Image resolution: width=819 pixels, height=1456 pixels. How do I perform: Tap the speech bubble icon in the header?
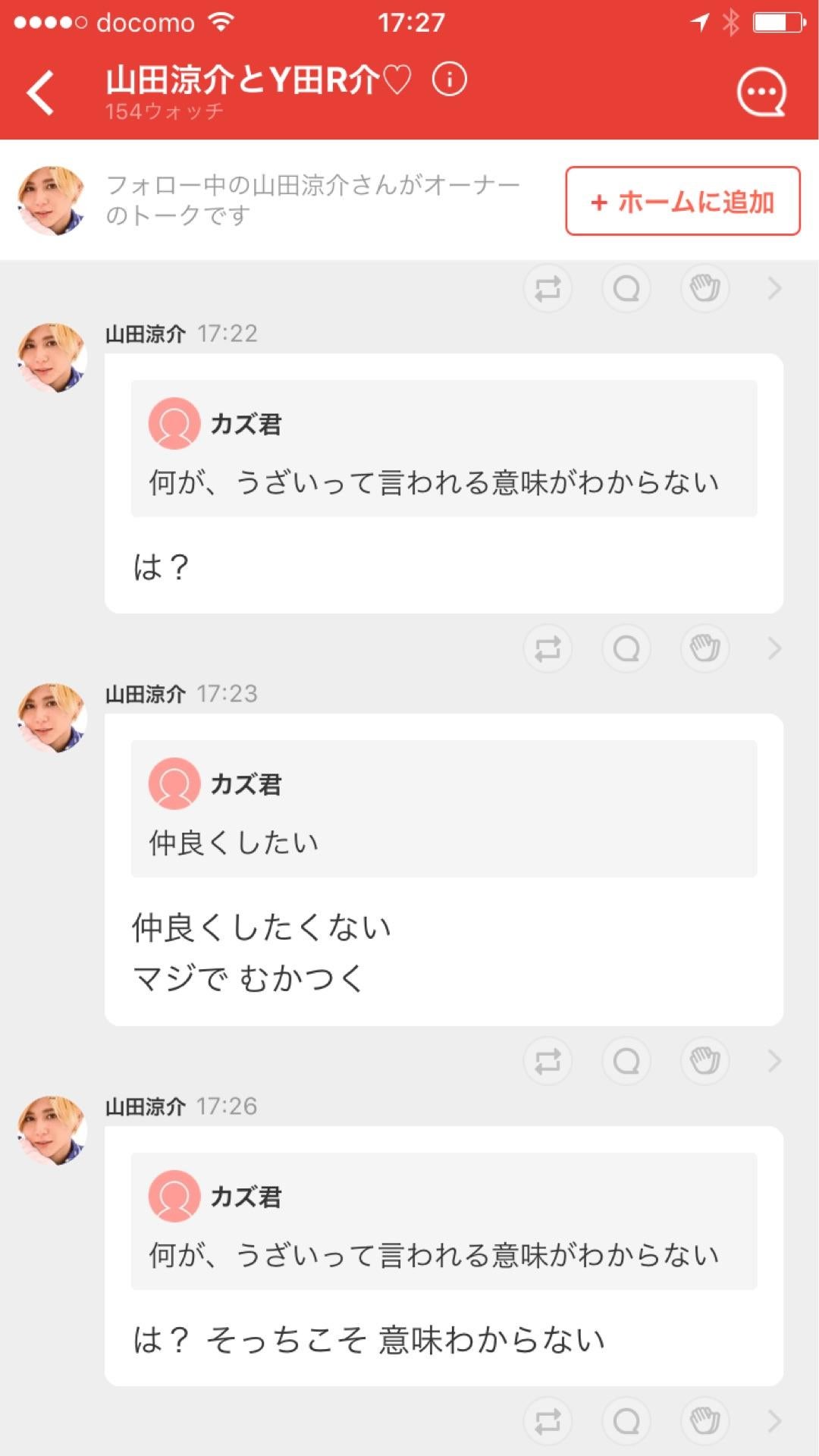click(x=762, y=90)
